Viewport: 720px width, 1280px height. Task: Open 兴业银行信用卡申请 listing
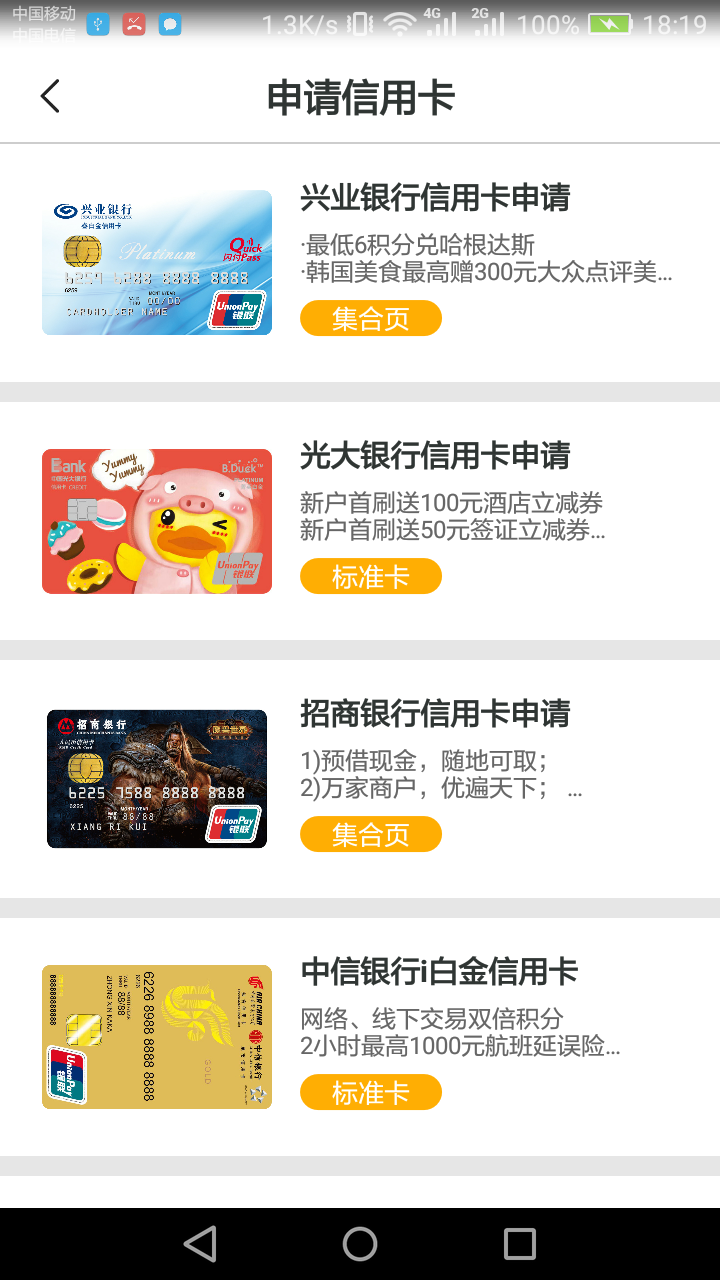[435, 198]
